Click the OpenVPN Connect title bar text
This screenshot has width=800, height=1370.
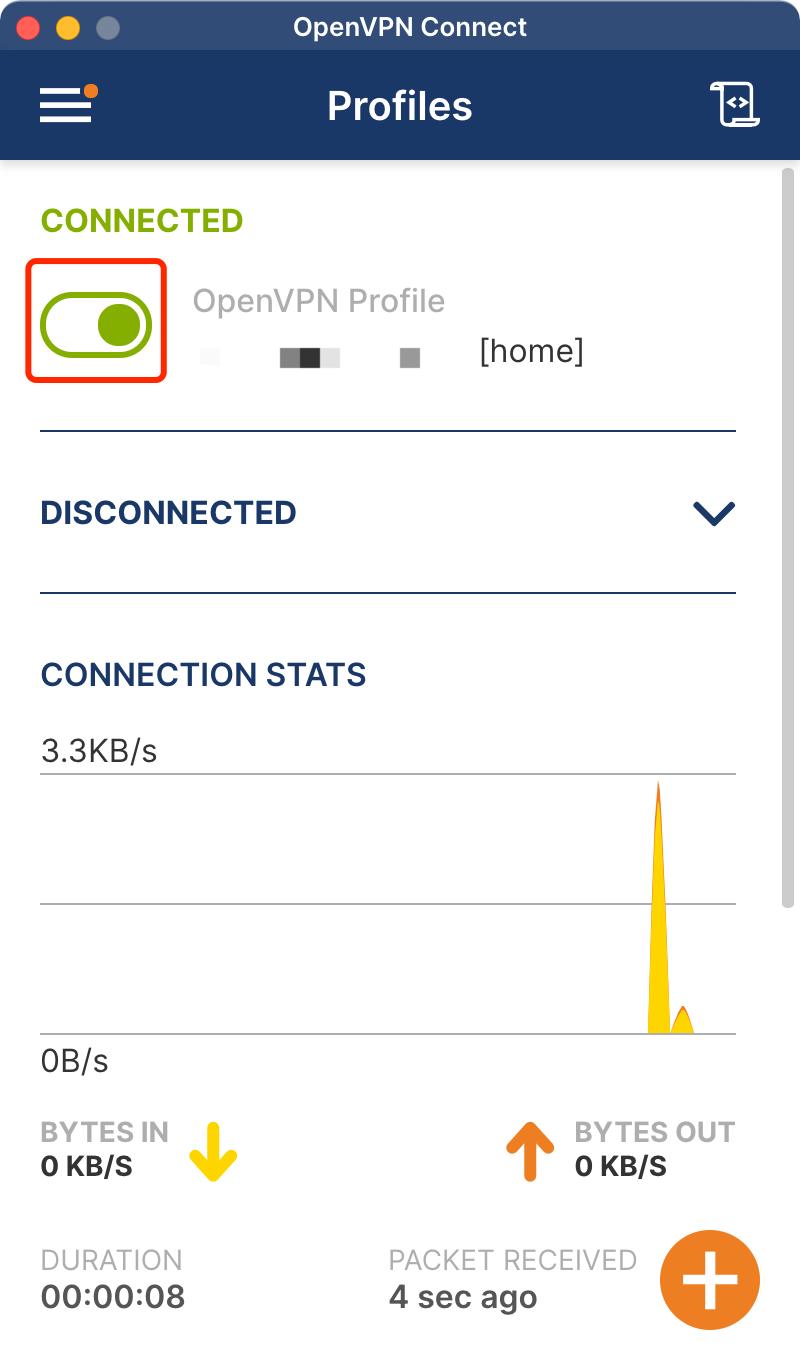coord(410,27)
